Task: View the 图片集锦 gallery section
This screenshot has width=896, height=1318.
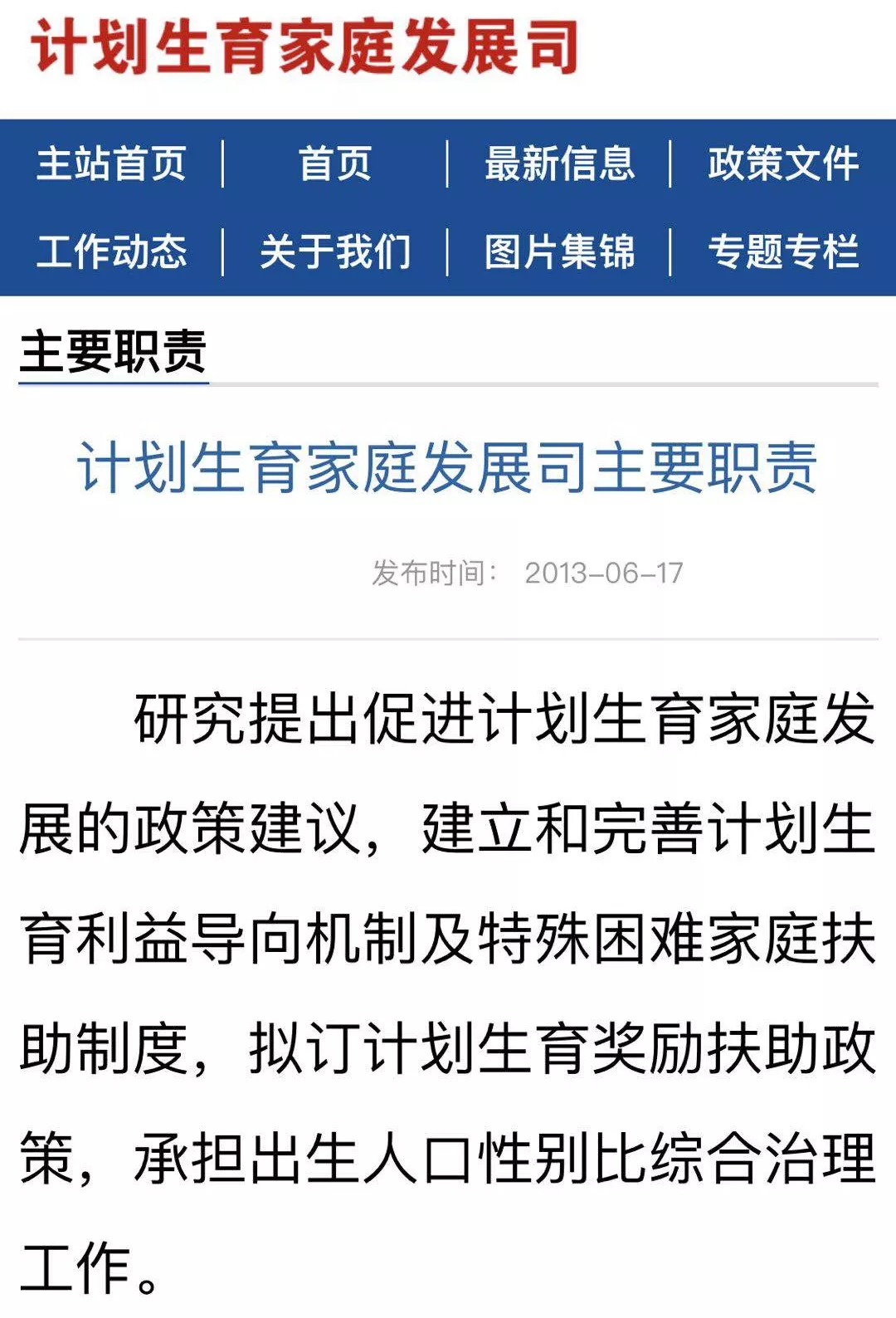Action: click(x=559, y=251)
